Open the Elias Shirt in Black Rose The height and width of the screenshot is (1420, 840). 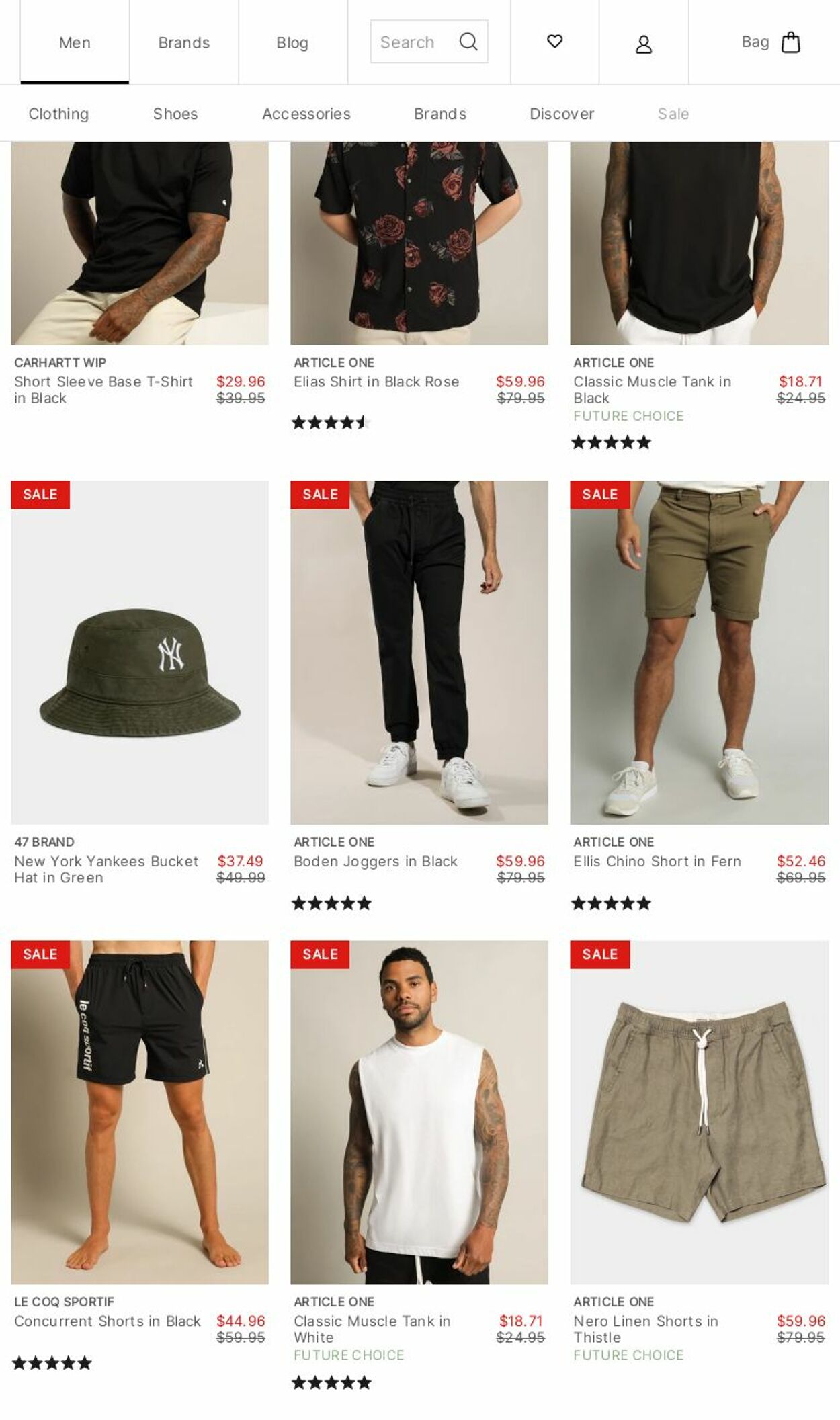point(376,382)
